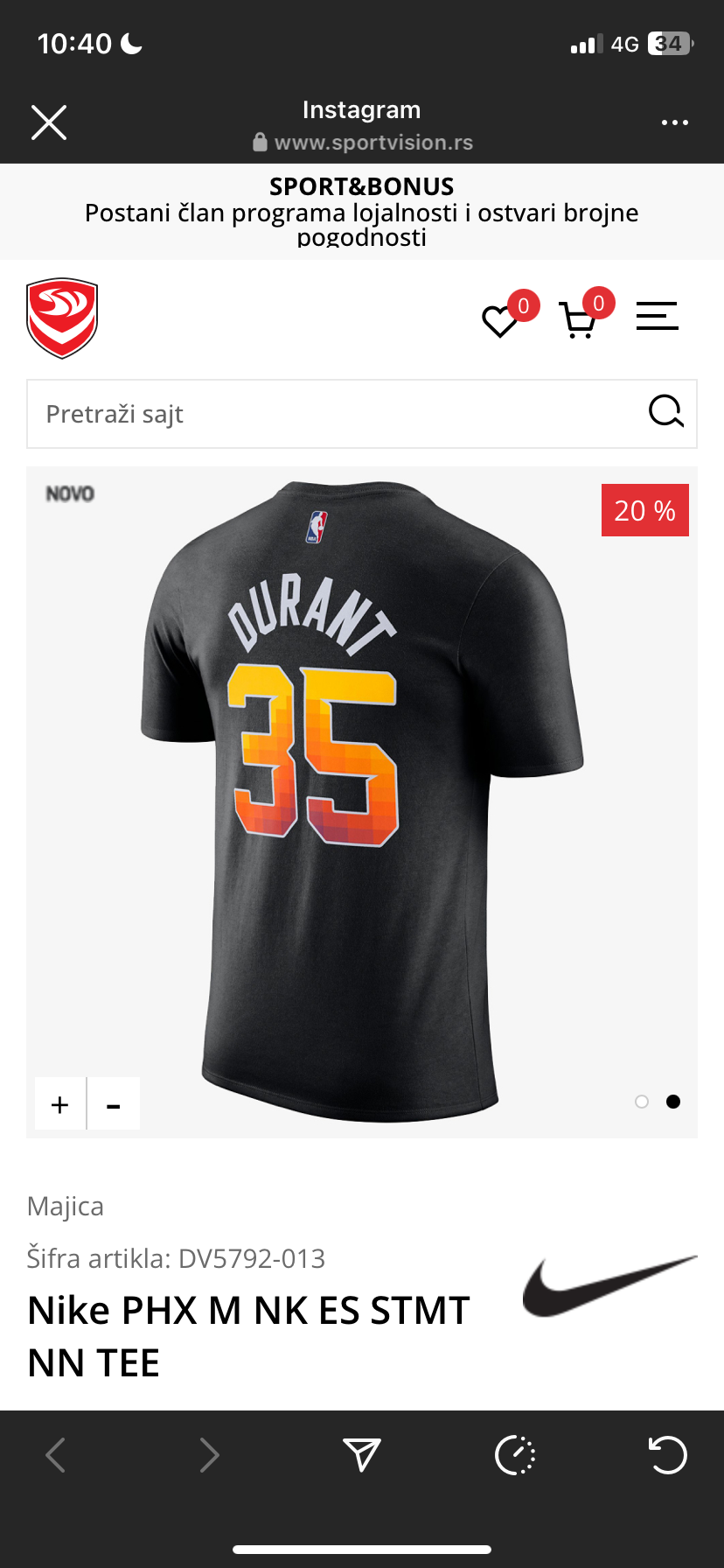Reload the page
Image resolution: width=724 pixels, height=1568 pixels.
click(x=668, y=1455)
